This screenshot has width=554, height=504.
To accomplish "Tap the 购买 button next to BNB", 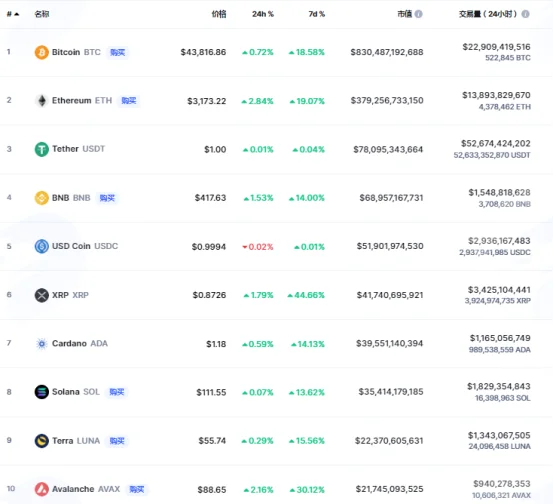I will coord(107,198).
